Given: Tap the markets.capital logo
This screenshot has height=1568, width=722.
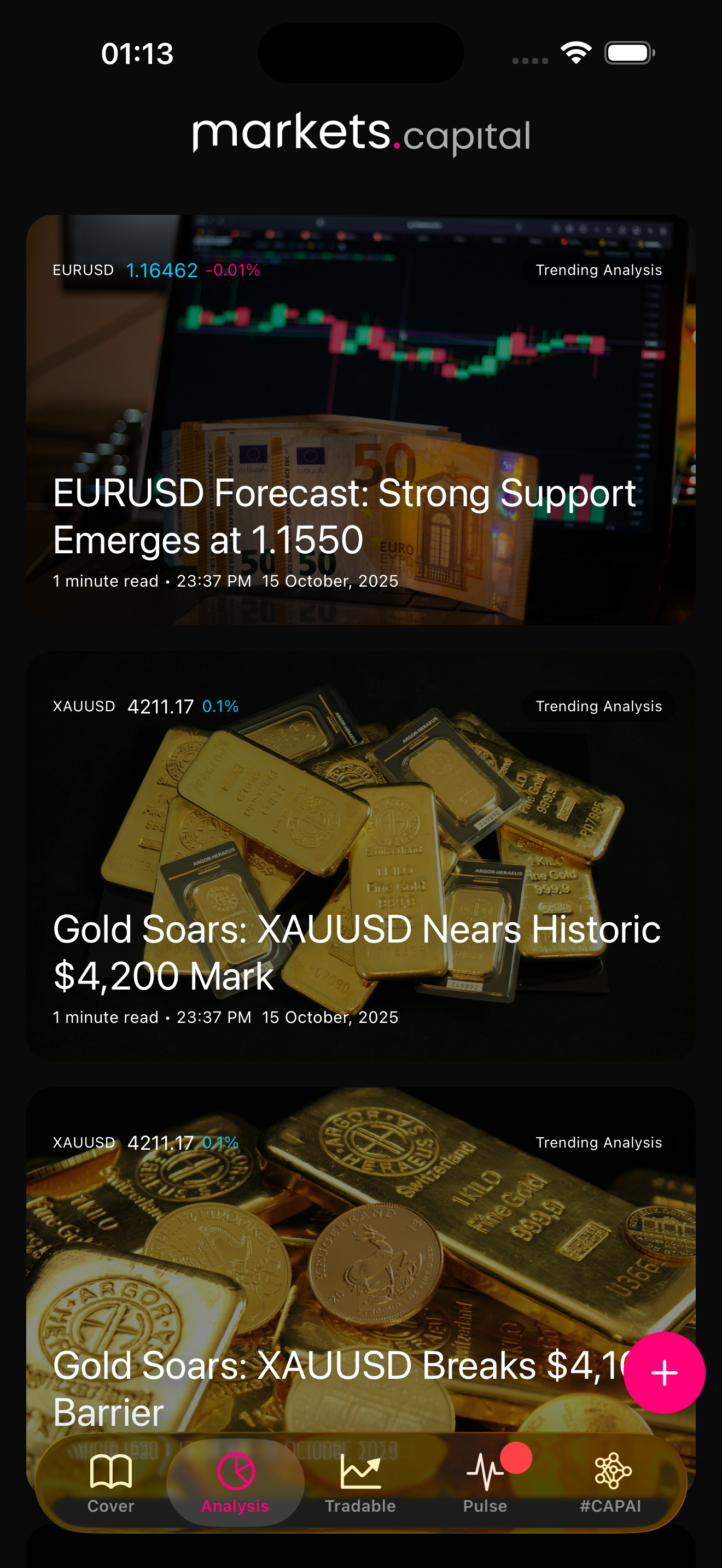Looking at the screenshot, I should (360, 134).
